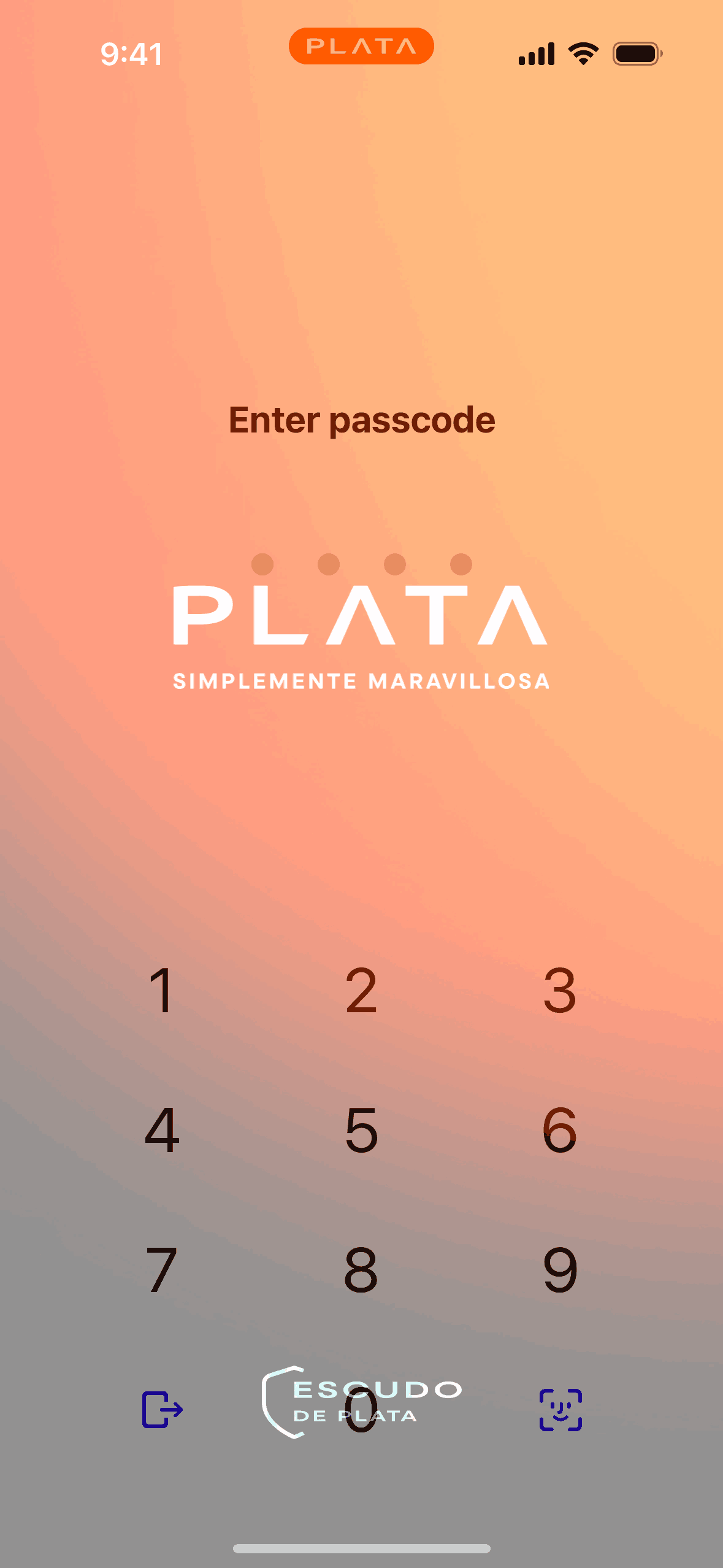The height and width of the screenshot is (1568, 723).
Task: Tap digit 1 on the passcode keypad
Action: pos(162,990)
